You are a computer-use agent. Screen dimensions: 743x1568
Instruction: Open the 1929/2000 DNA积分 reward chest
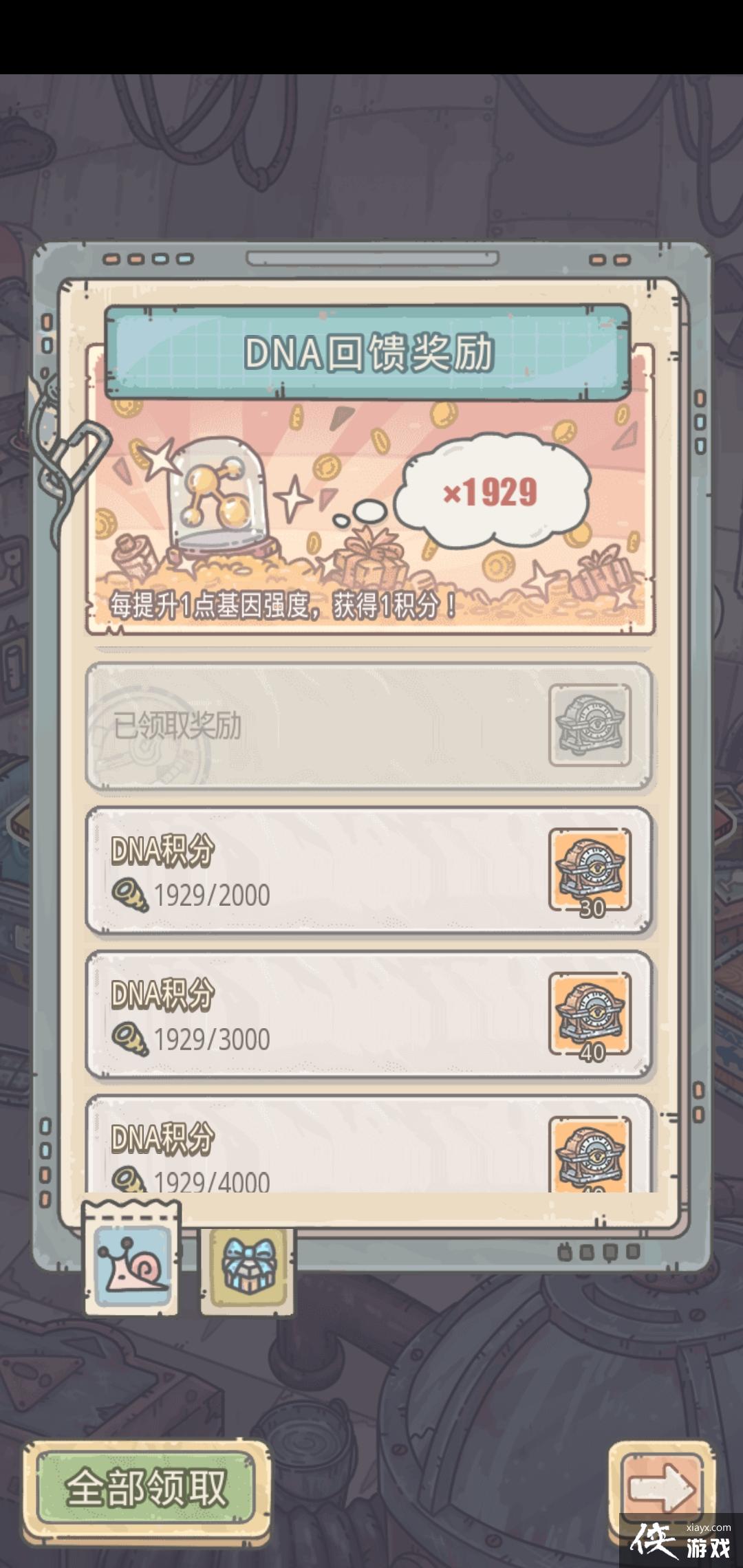(x=590, y=871)
